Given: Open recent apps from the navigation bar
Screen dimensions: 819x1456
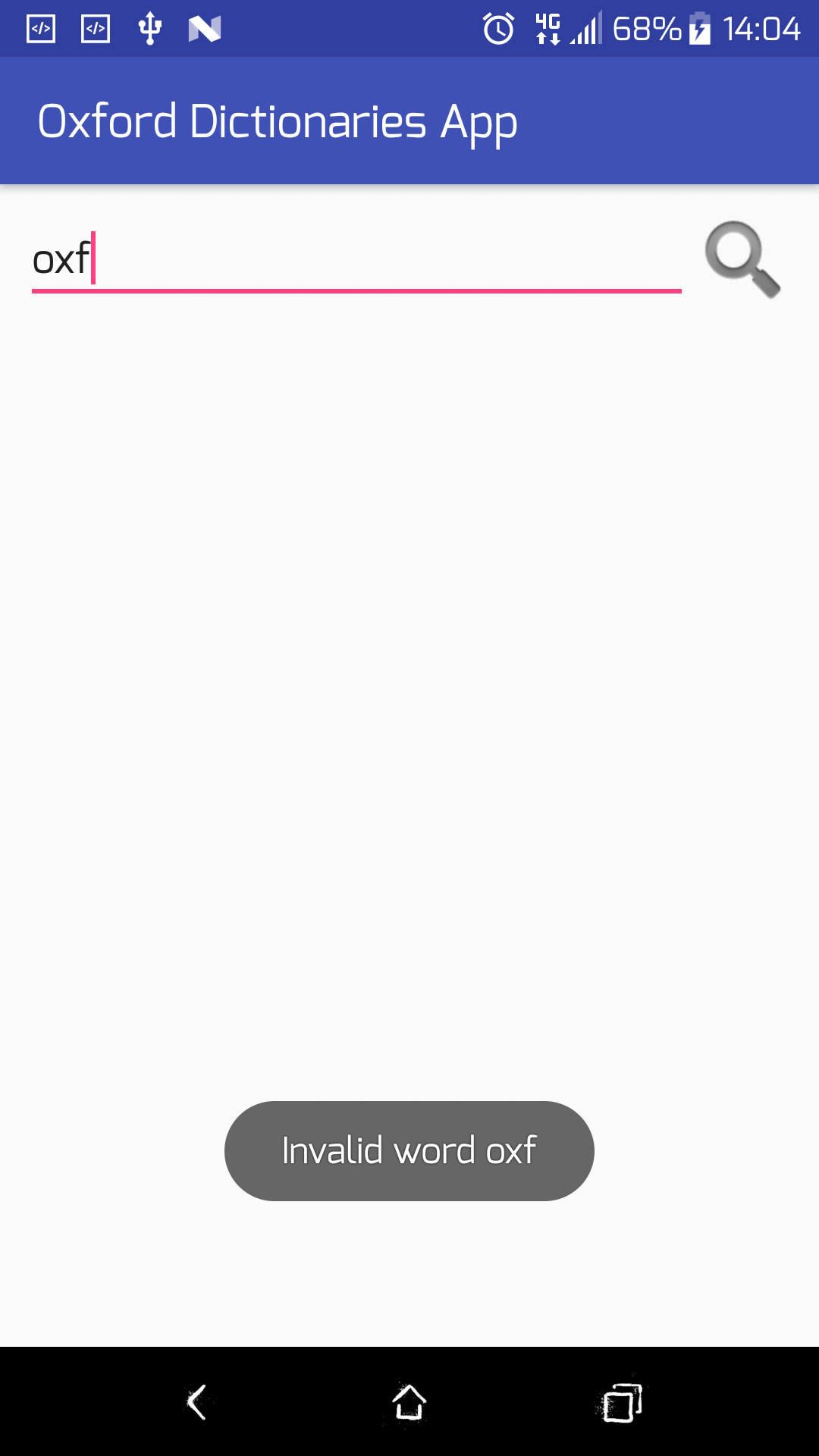Looking at the screenshot, I should coord(623,1402).
